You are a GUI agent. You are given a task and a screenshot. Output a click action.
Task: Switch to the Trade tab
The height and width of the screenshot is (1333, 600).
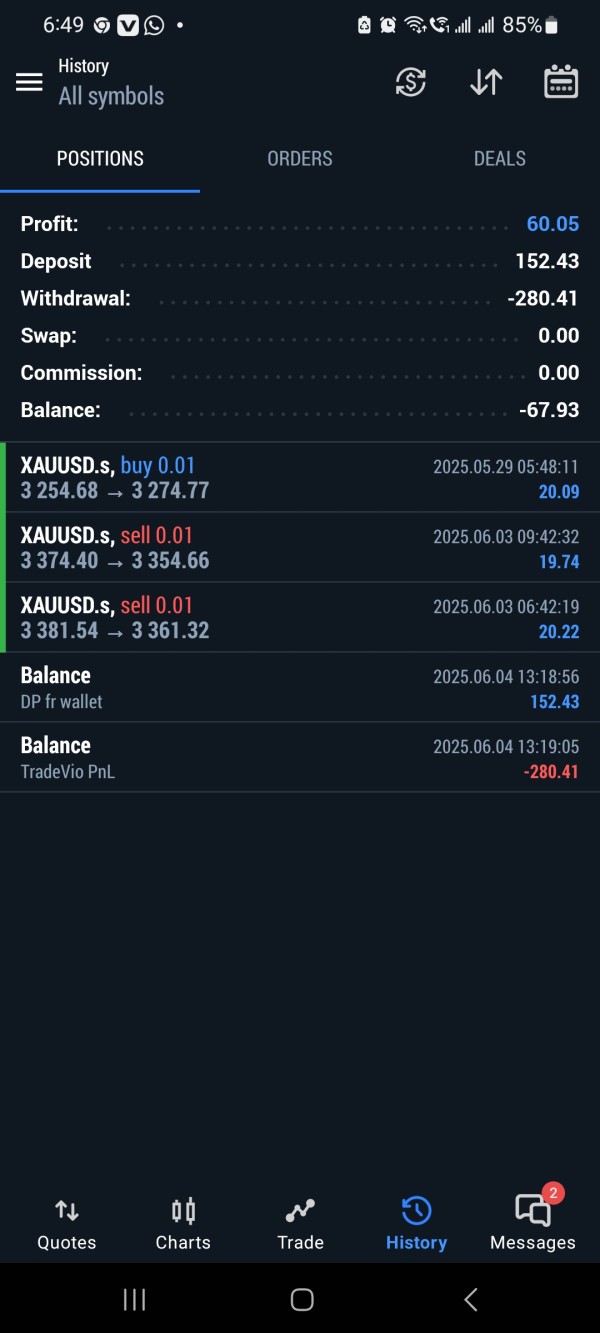[x=300, y=1224]
